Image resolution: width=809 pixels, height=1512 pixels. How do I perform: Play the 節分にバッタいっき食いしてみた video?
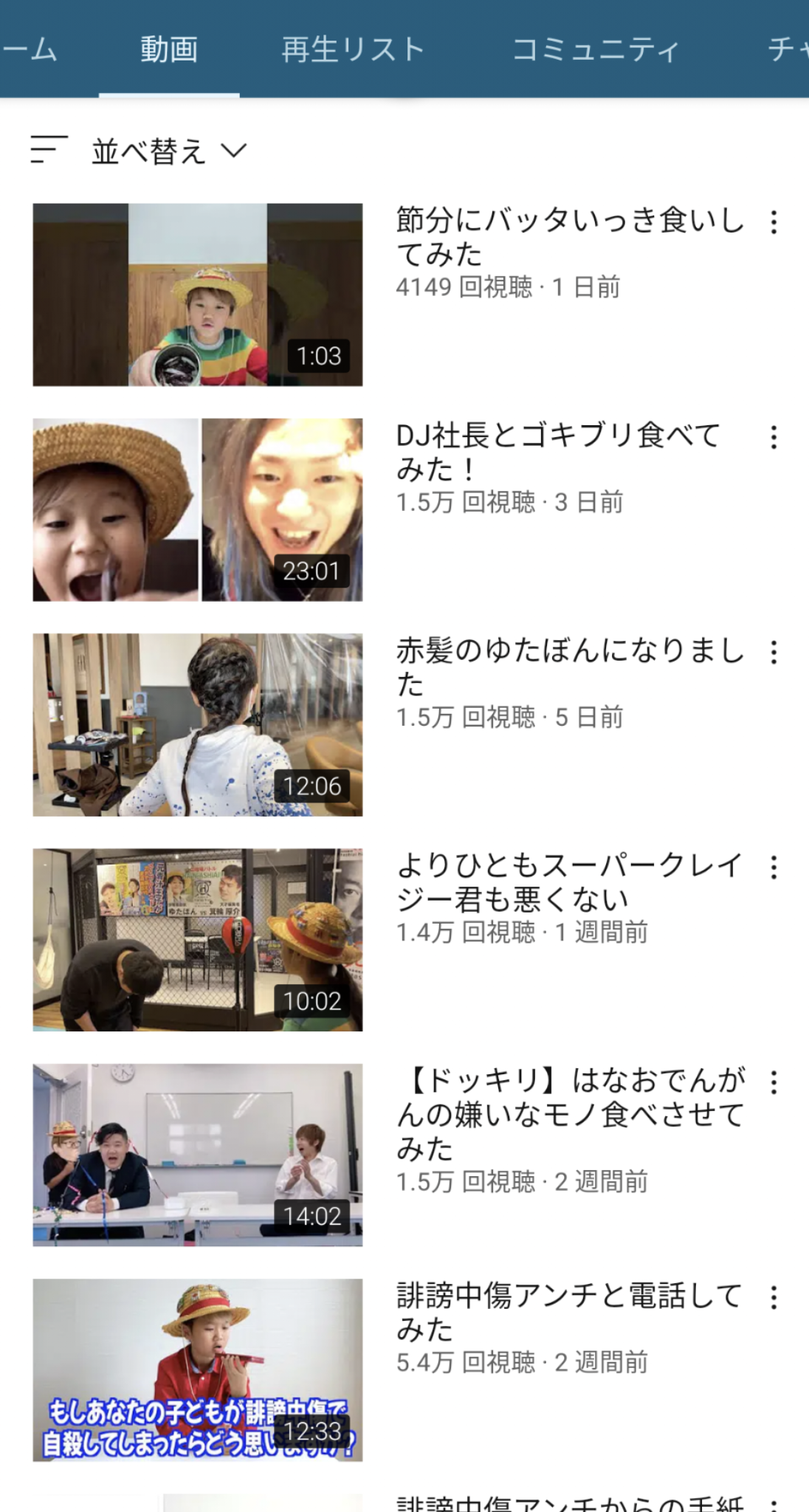tap(198, 295)
